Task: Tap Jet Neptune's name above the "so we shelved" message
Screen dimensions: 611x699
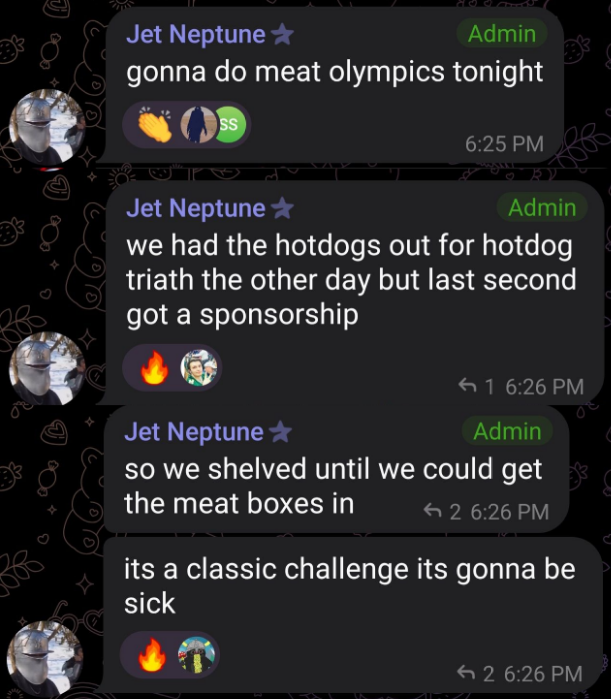Action: click(195, 432)
